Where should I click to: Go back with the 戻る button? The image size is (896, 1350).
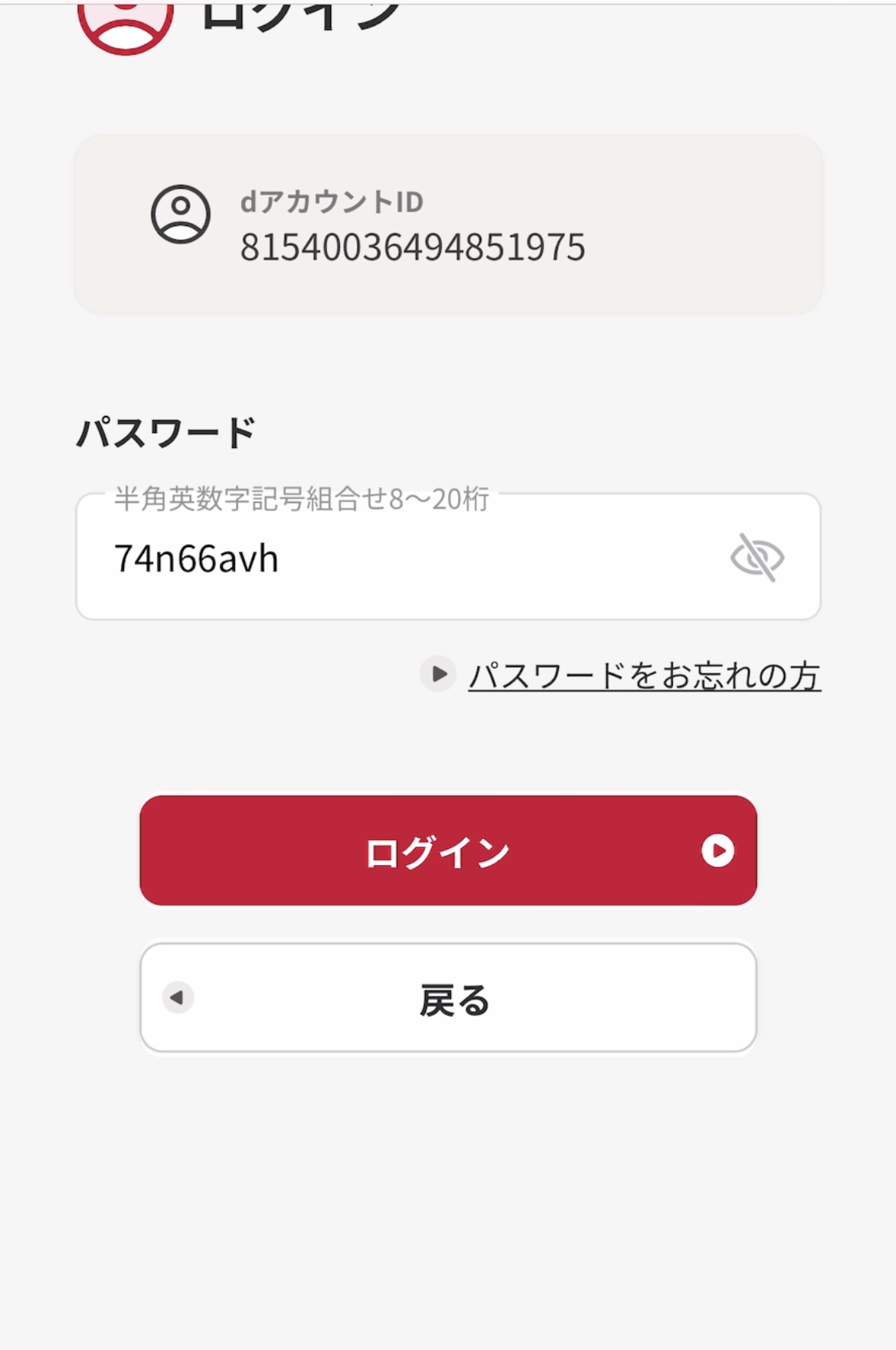[x=448, y=998]
